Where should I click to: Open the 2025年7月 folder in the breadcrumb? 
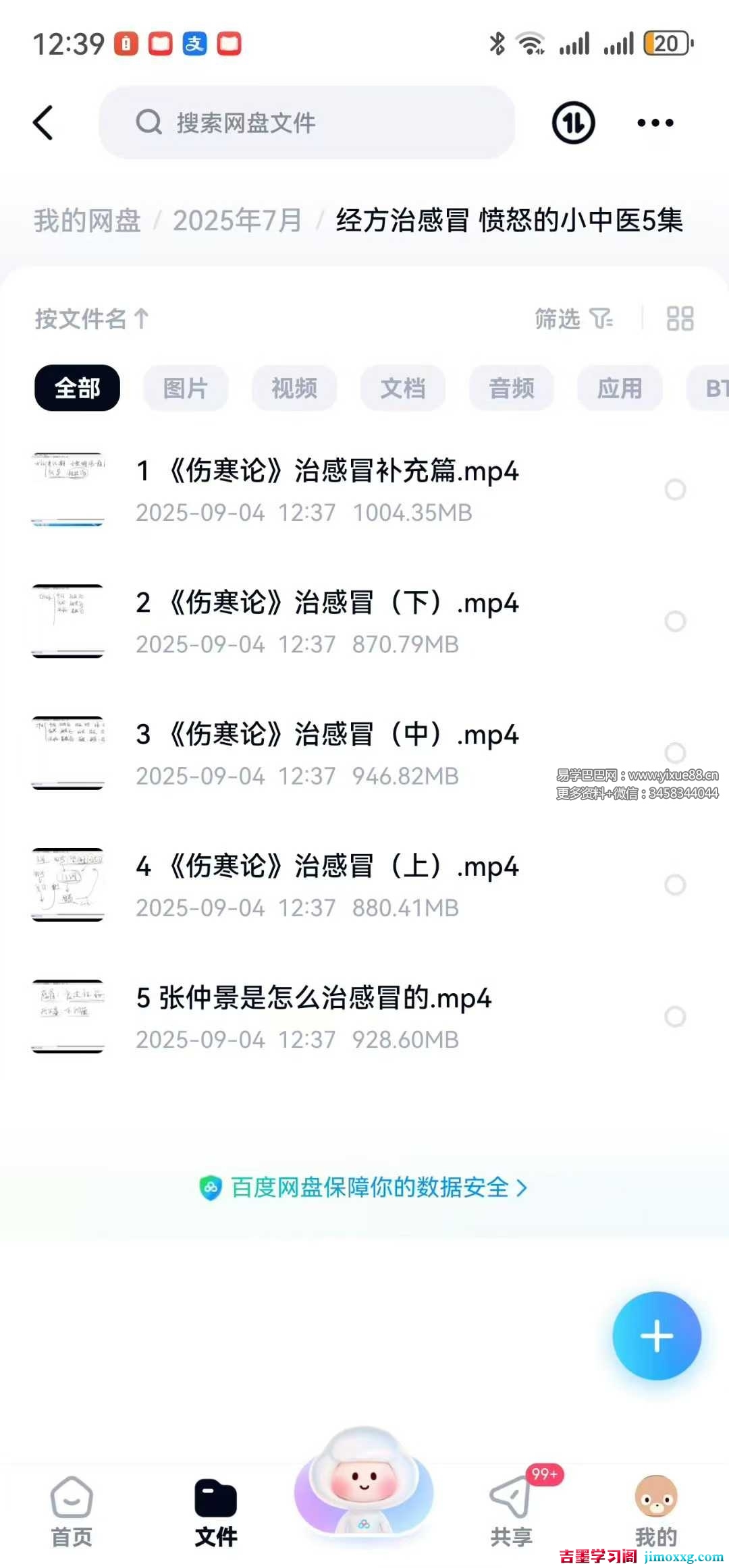[237, 221]
